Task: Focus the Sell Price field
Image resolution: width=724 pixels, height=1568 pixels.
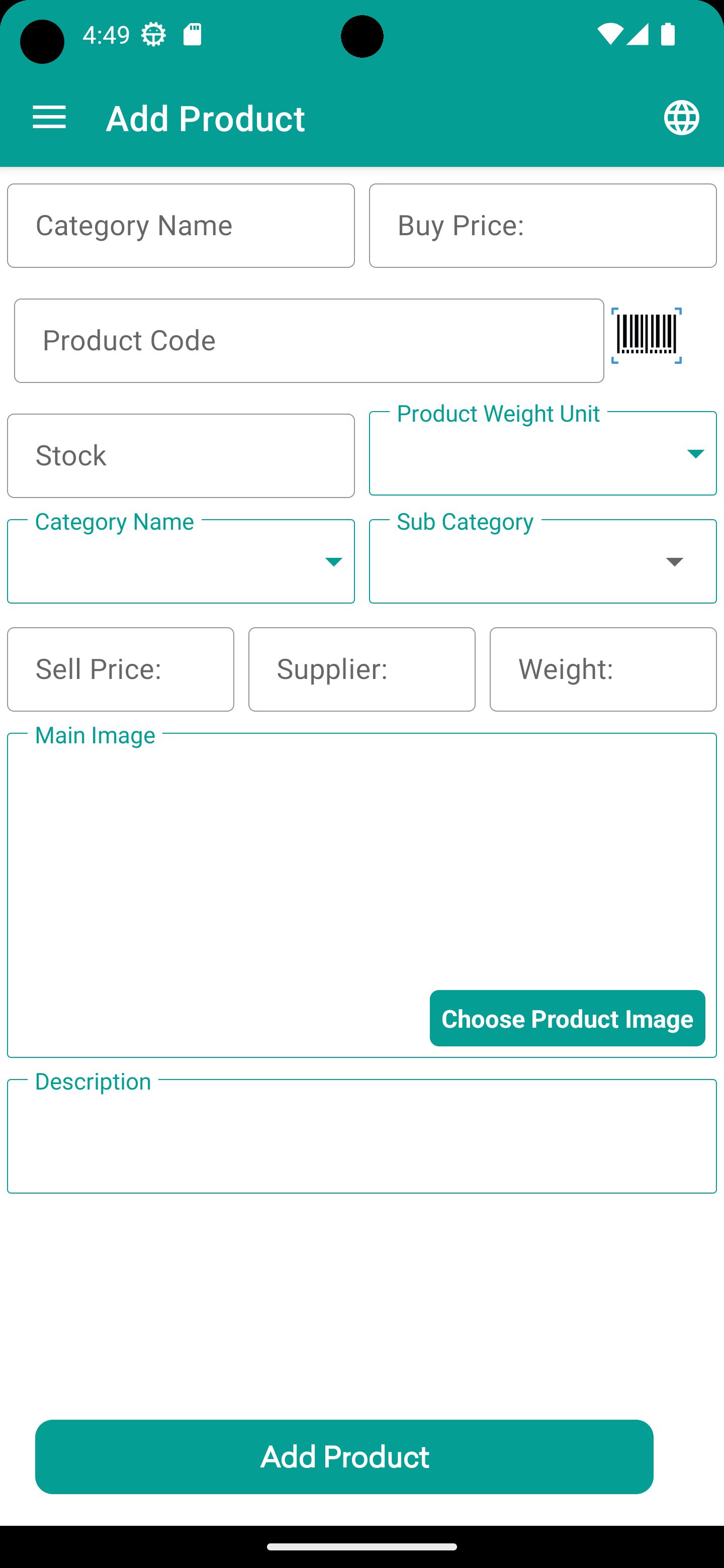Action: tap(121, 669)
